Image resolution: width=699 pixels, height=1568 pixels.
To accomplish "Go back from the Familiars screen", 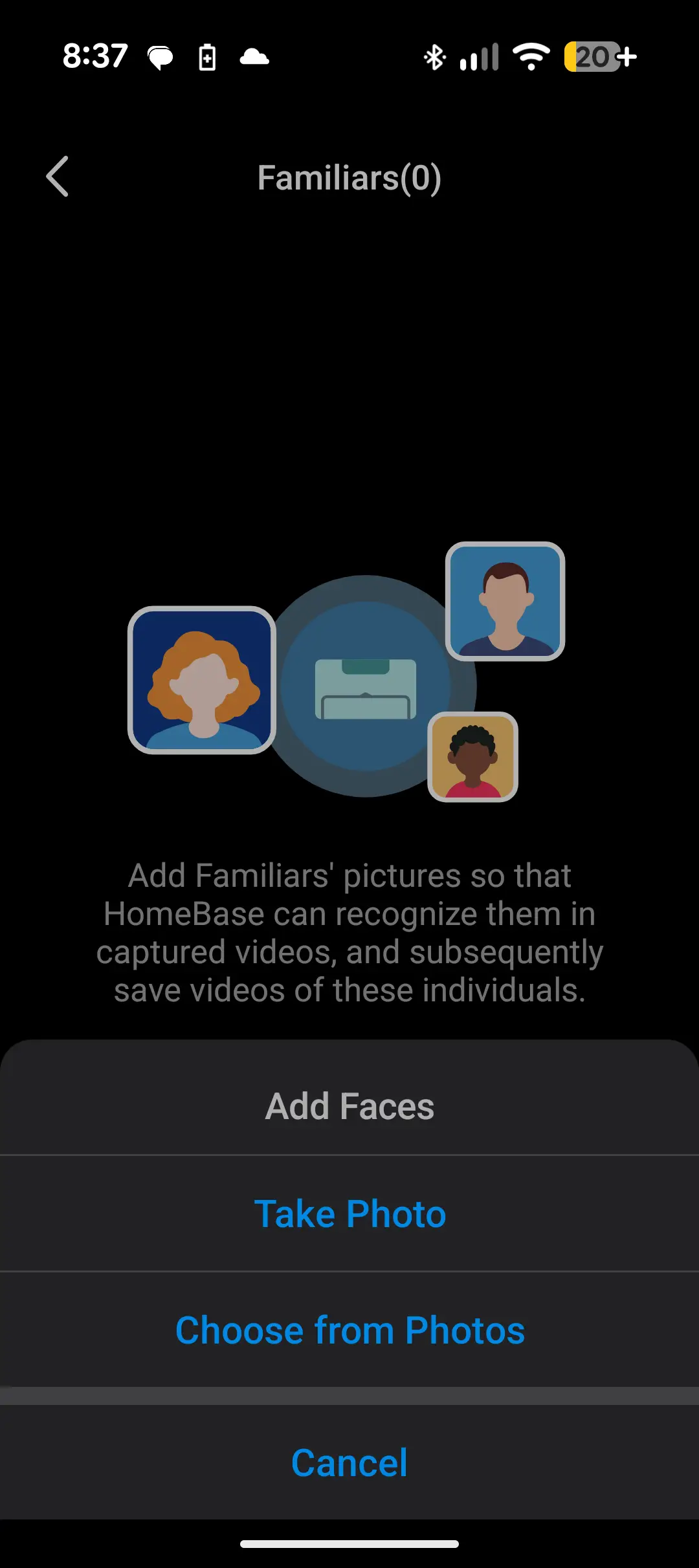I will (x=58, y=177).
